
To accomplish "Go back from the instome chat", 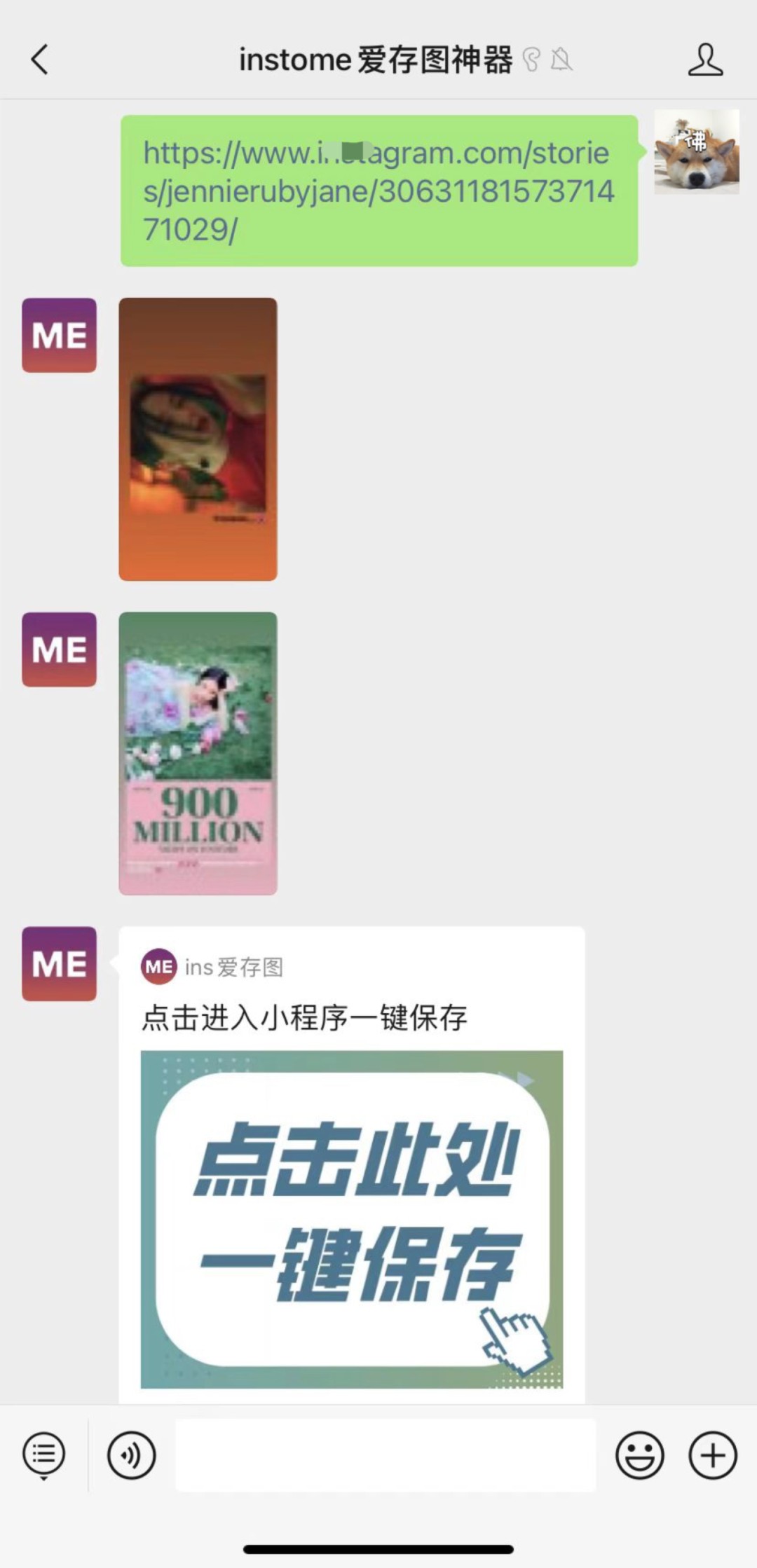I will tap(40, 60).
